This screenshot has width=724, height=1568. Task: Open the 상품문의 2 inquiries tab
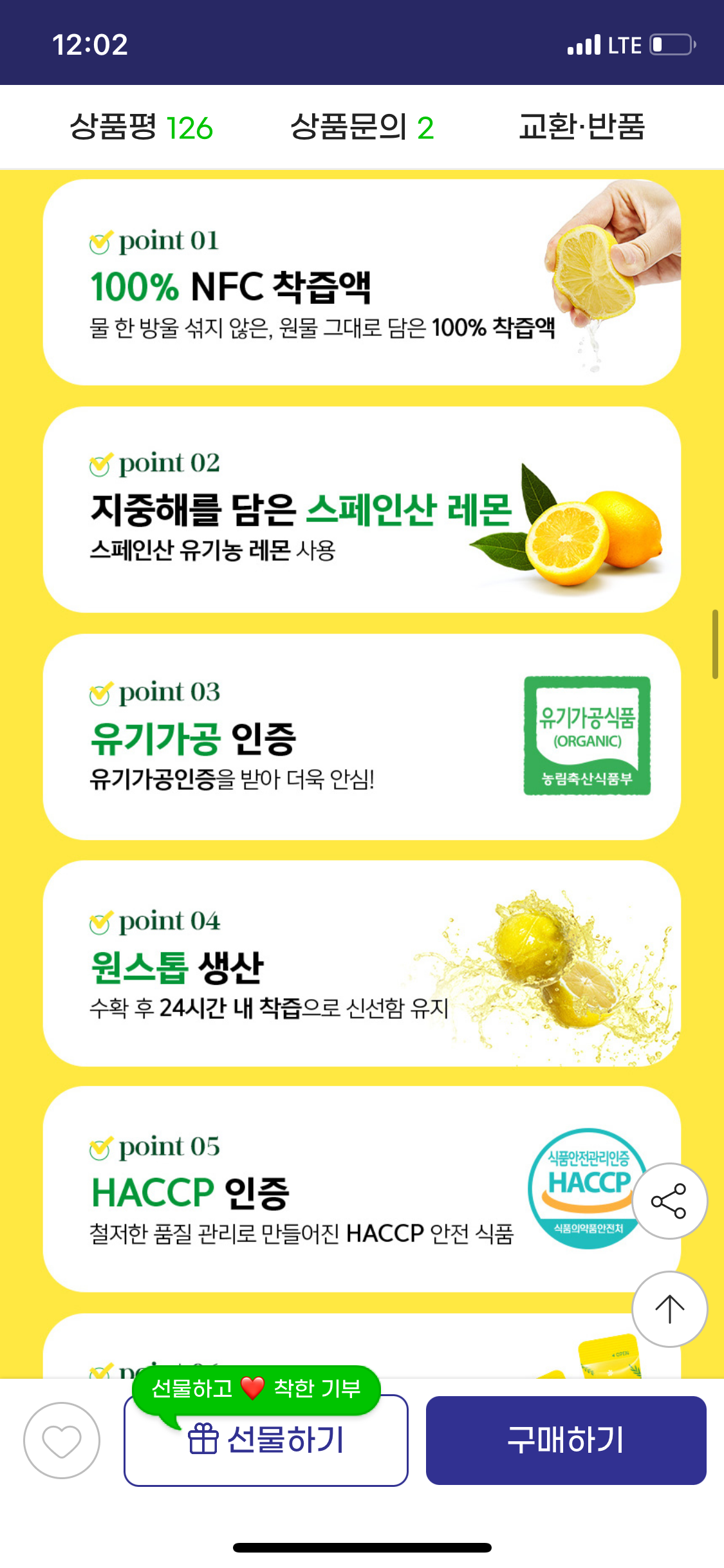pos(362,127)
